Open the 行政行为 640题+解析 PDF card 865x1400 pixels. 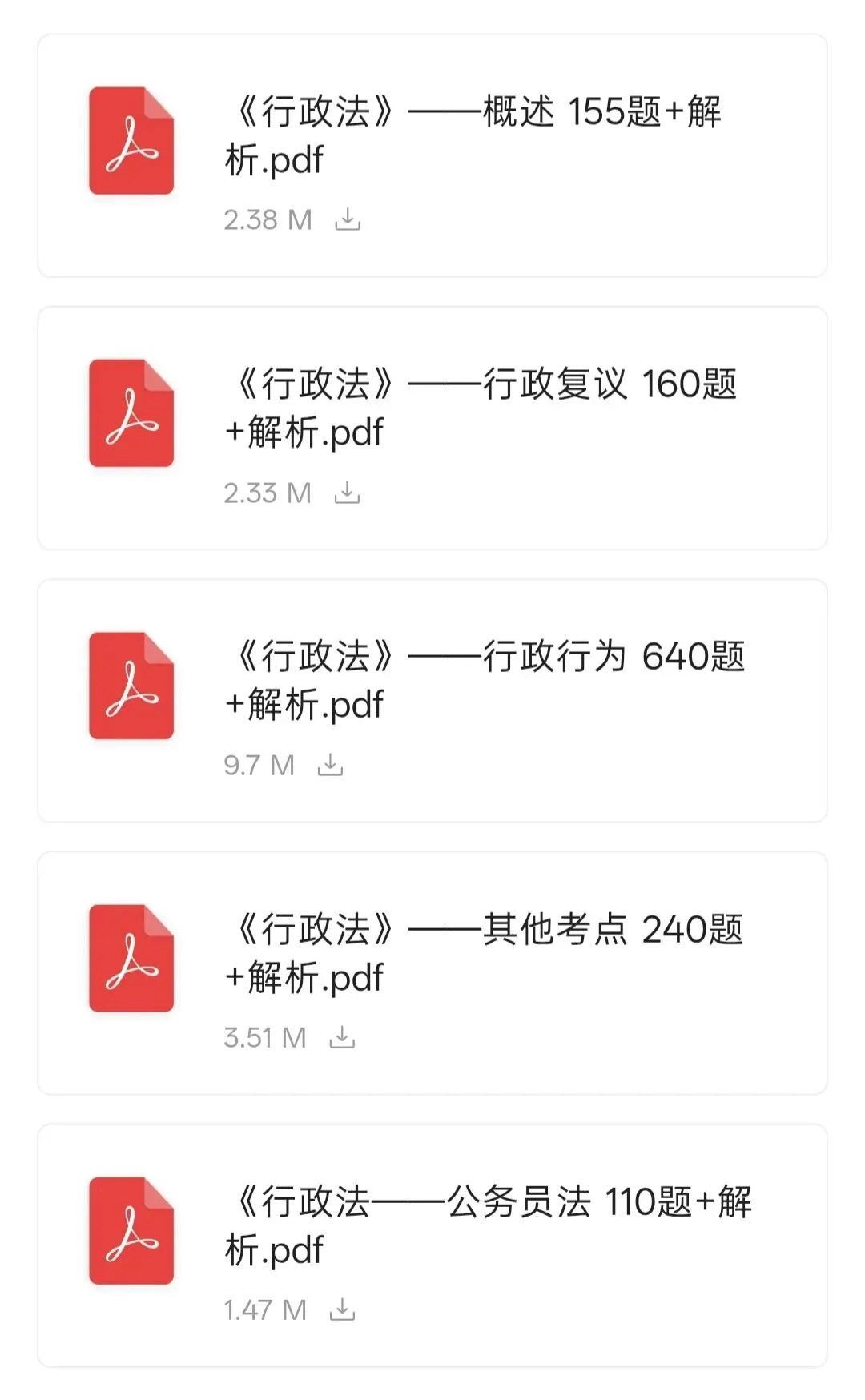(x=432, y=701)
